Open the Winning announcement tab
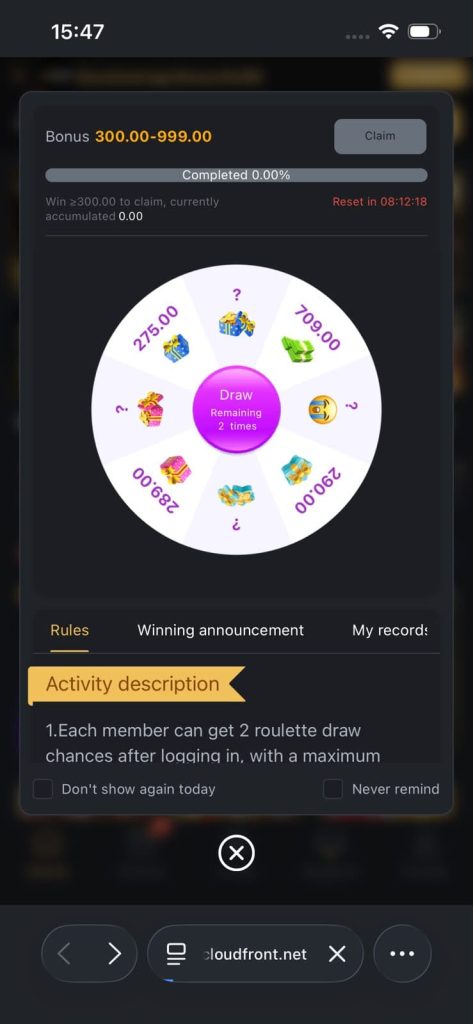 click(220, 630)
